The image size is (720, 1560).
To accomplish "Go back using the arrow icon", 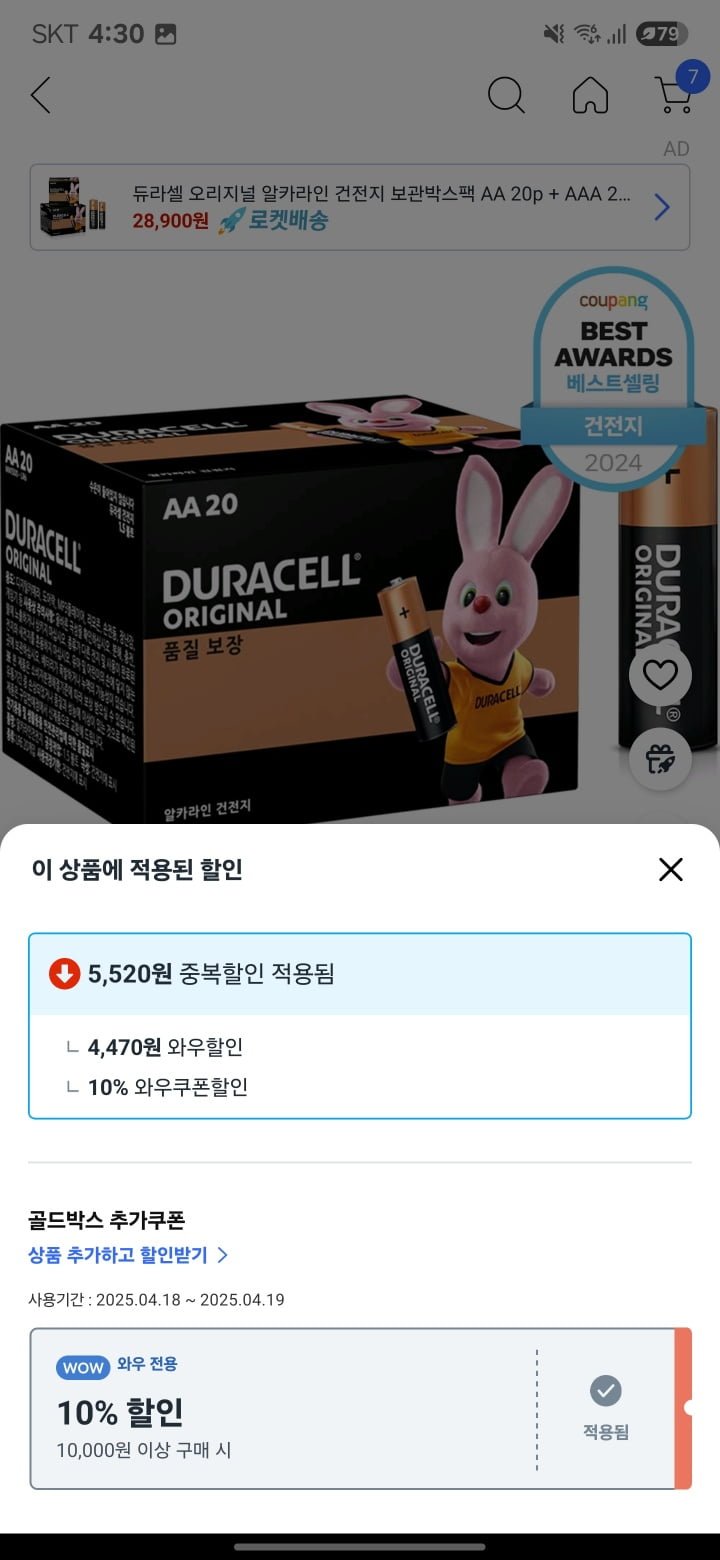I will pyautogui.click(x=40, y=96).
